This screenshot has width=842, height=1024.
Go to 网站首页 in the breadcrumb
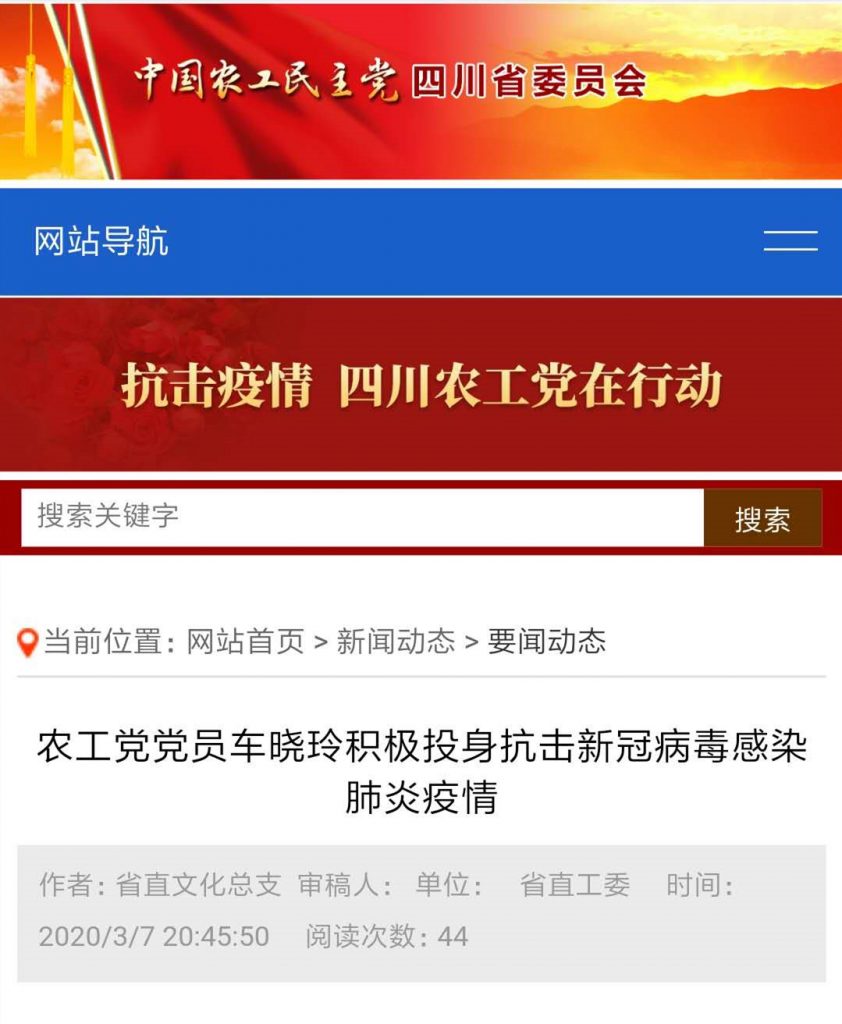tap(245, 641)
